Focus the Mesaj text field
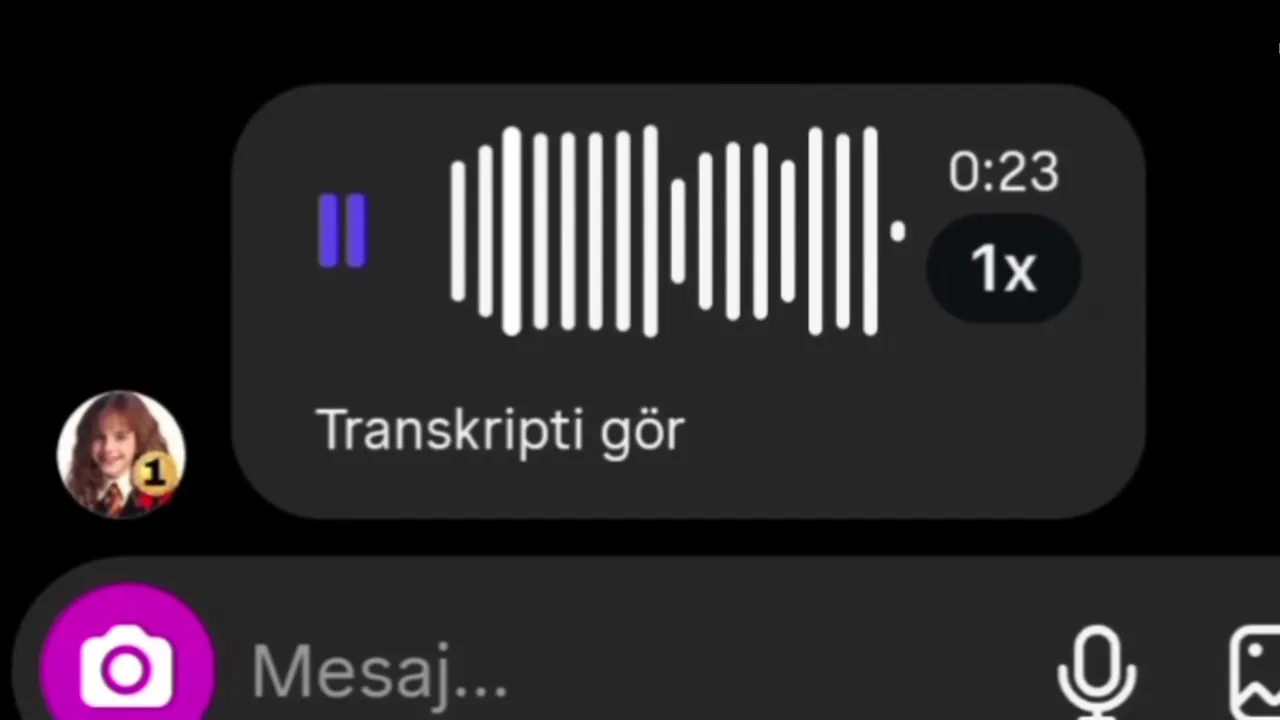 point(600,670)
